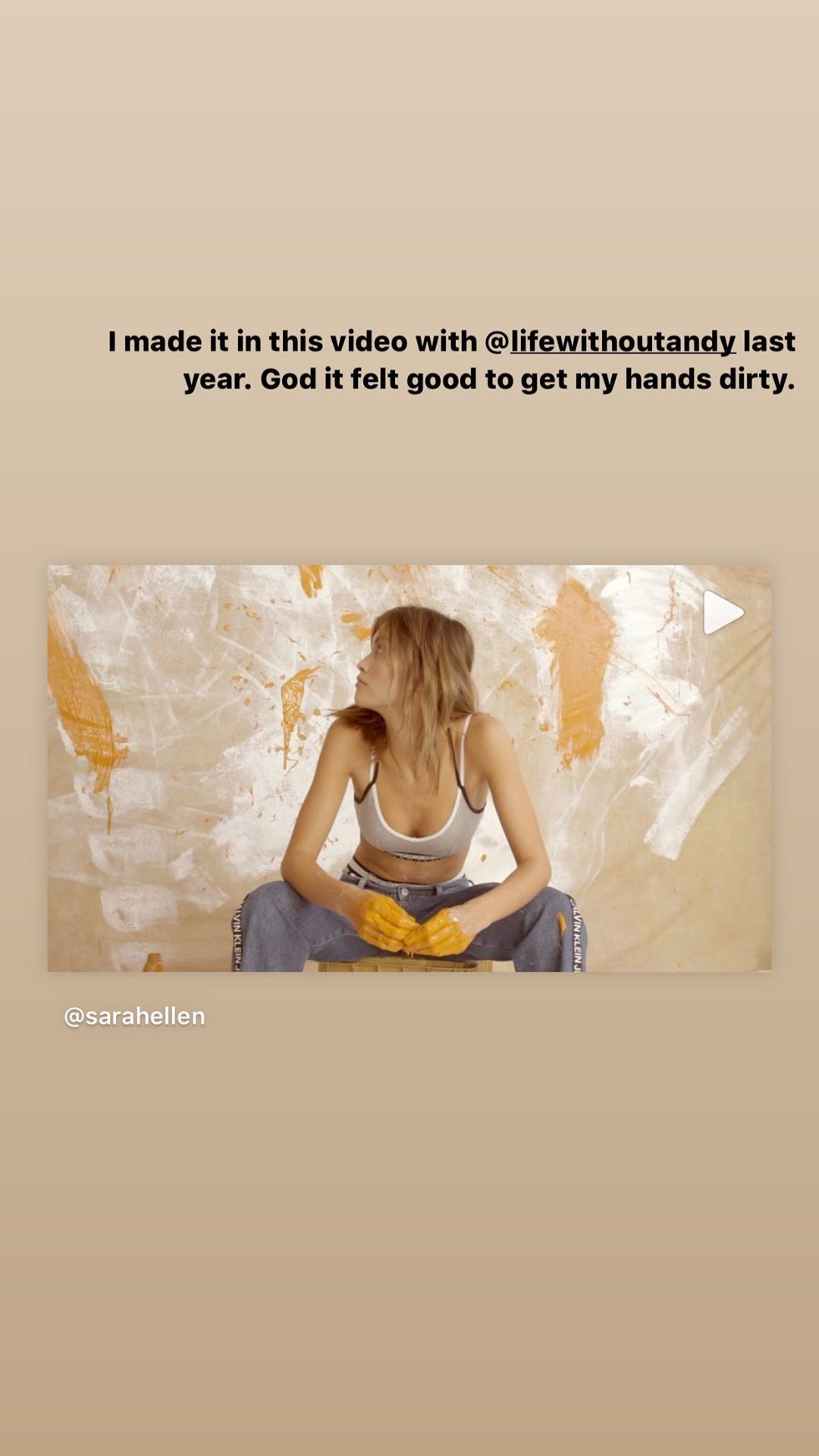
Task: Open the shared video post by @sarahellen
Action: tap(409, 767)
